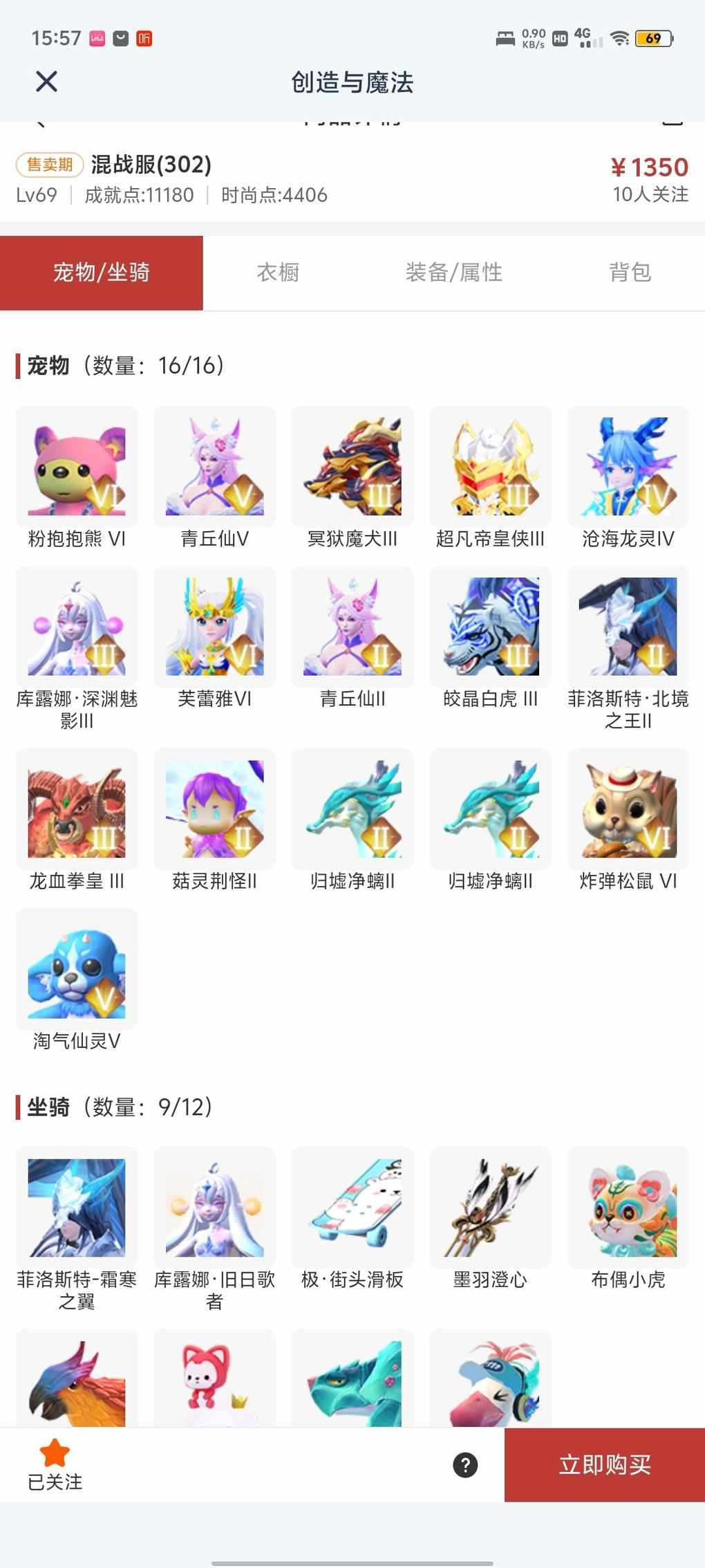Image resolution: width=705 pixels, height=1568 pixels.
Task: View the 粉抱抱熊 VI pet
Action: click(77, 467)
